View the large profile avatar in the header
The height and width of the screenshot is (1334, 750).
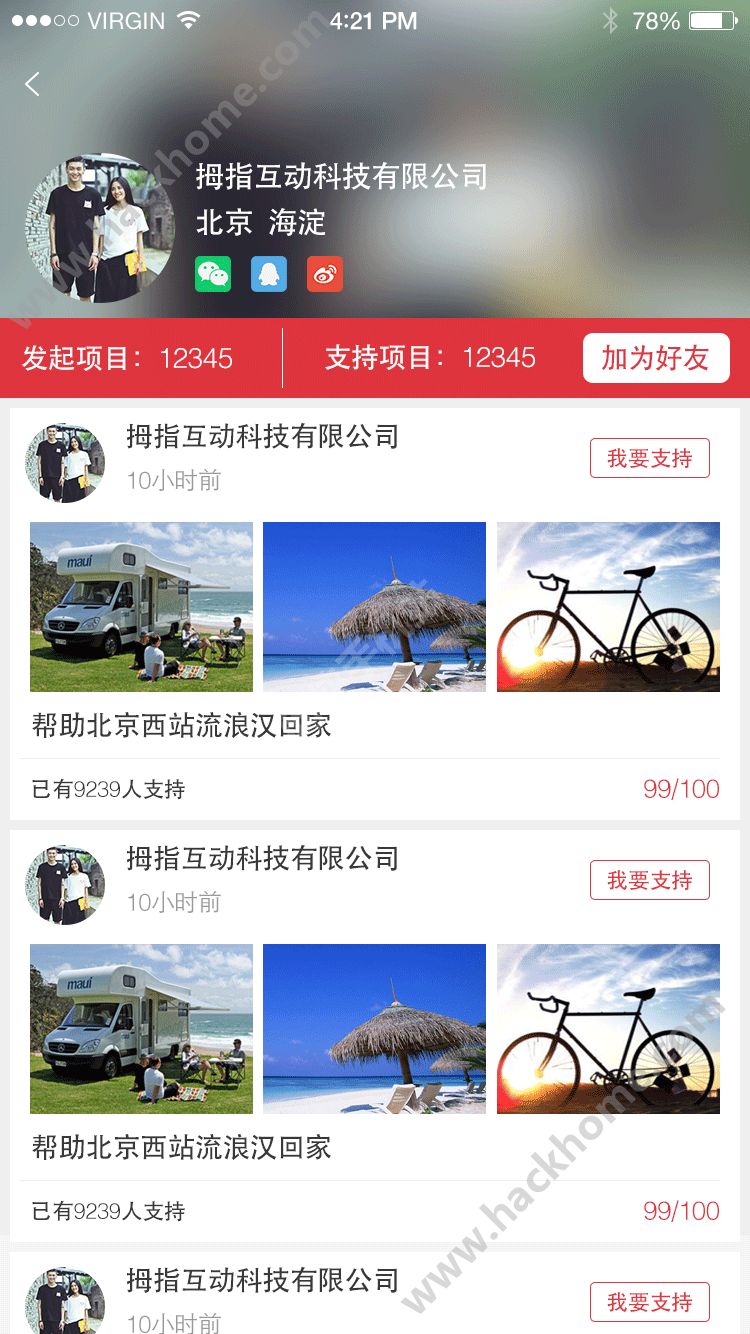(100, 228)
